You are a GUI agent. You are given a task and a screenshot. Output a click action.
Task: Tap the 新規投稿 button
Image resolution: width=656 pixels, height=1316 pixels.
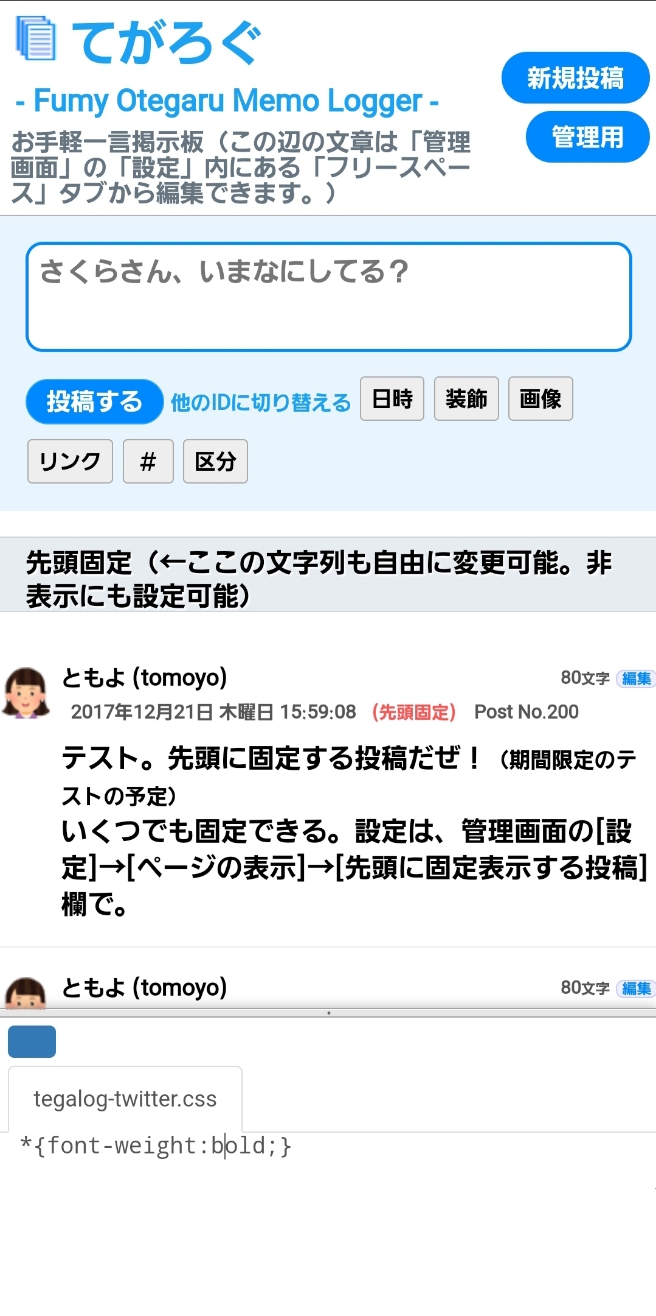[575, 78]
